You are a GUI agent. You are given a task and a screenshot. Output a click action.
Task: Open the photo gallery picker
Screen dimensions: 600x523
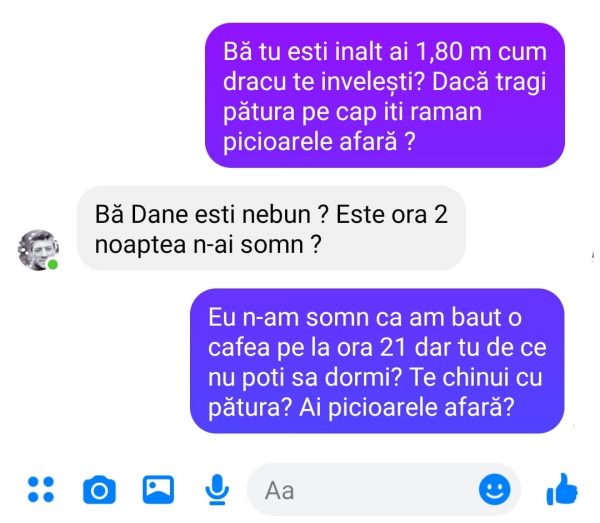(x=158, y=489)
